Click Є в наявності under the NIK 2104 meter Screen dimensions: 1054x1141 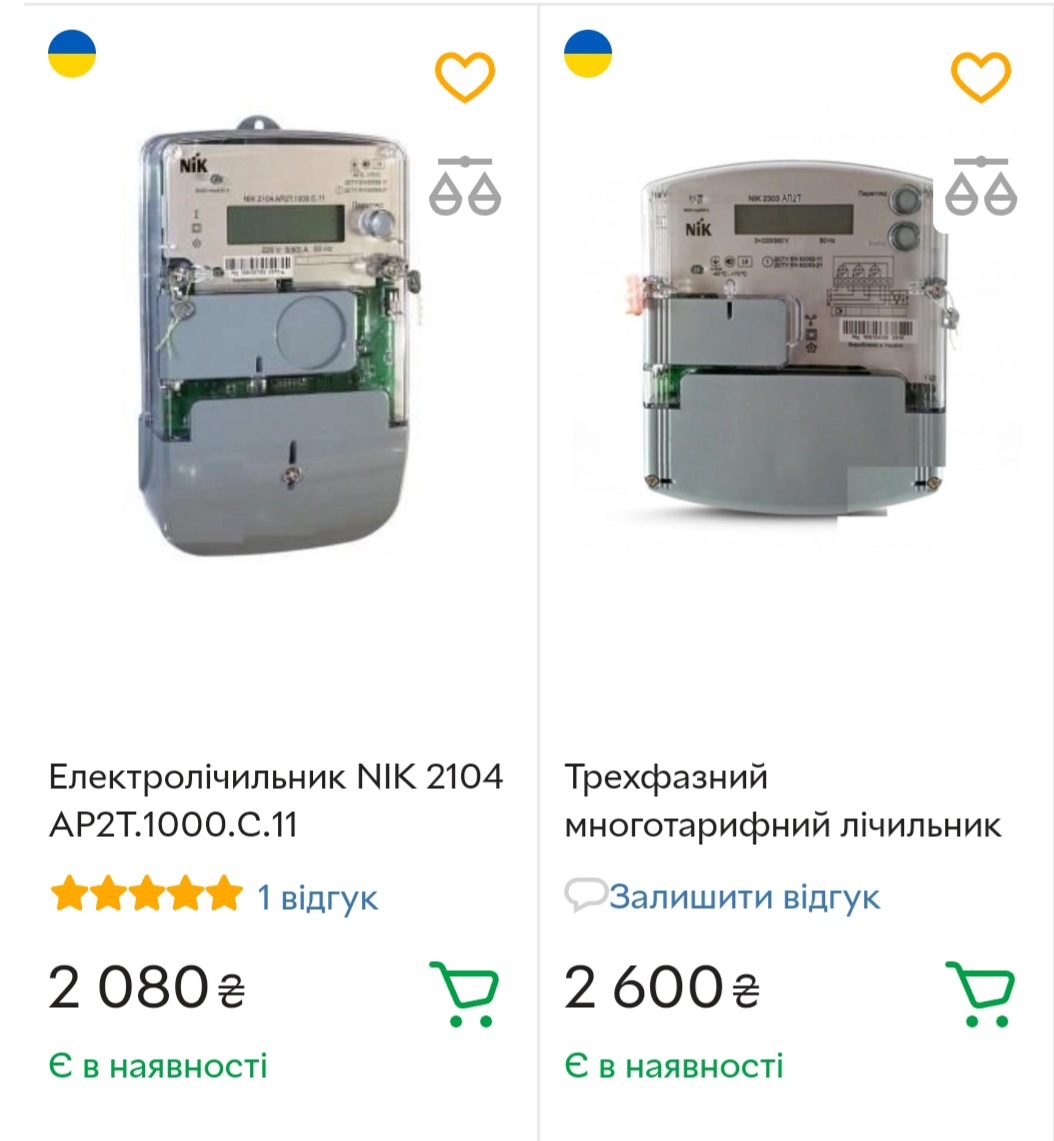tap(158, 1065)
